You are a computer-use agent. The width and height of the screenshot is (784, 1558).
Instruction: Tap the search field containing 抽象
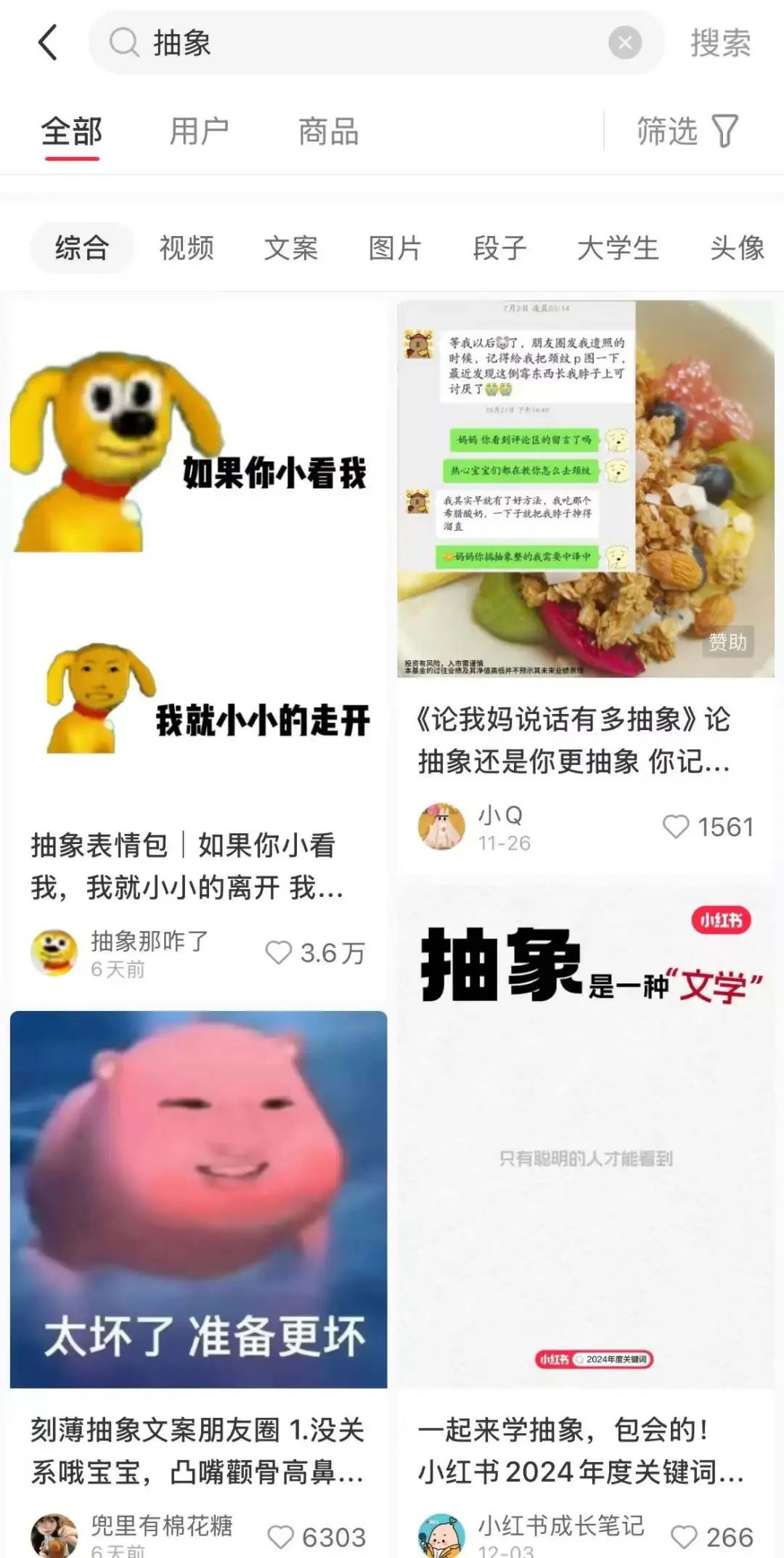tap(363, 43)
